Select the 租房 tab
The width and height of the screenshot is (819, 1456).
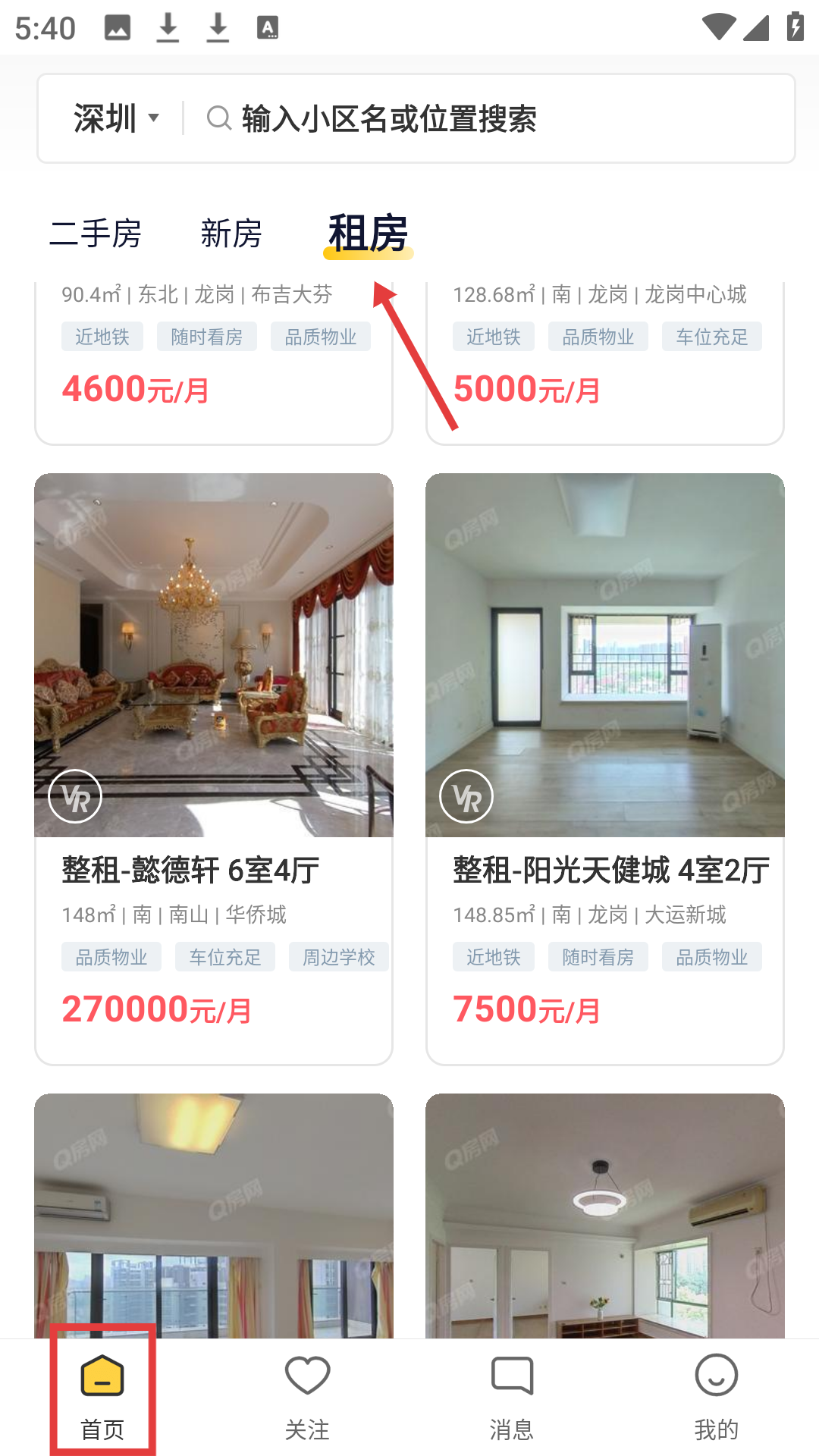[x=368, y=233]
